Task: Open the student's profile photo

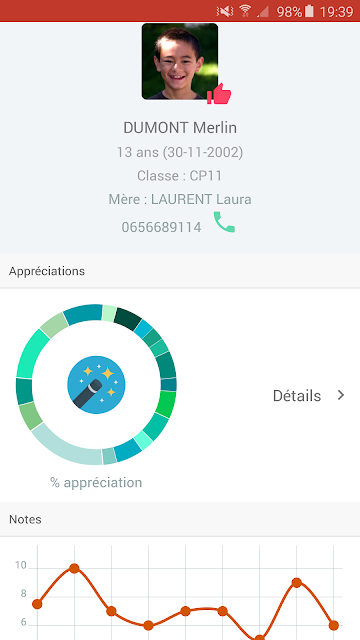Action: click(x=180, y=61)
